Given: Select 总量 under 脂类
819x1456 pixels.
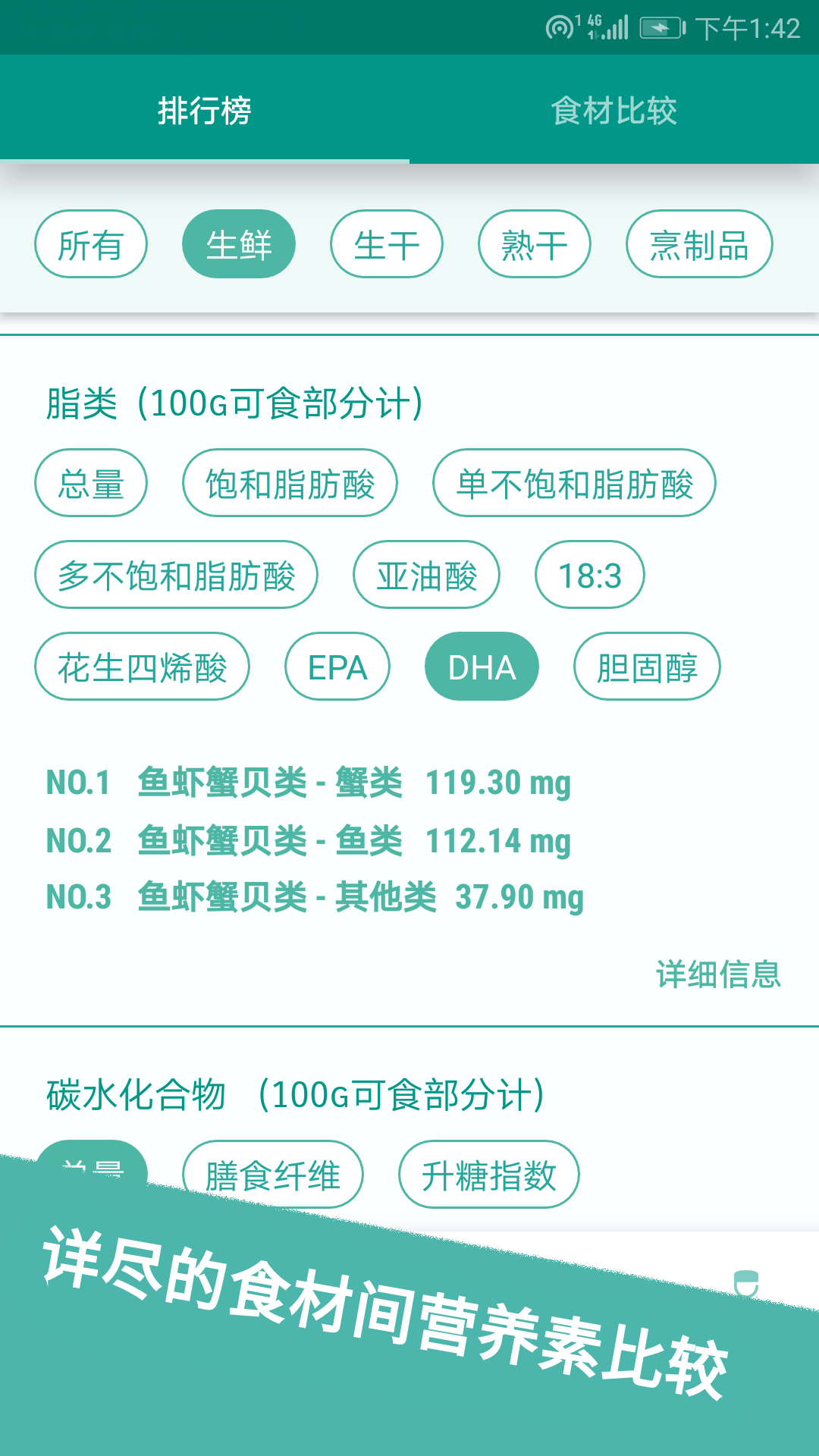Looking at the screenshot, I should [91, 483].
